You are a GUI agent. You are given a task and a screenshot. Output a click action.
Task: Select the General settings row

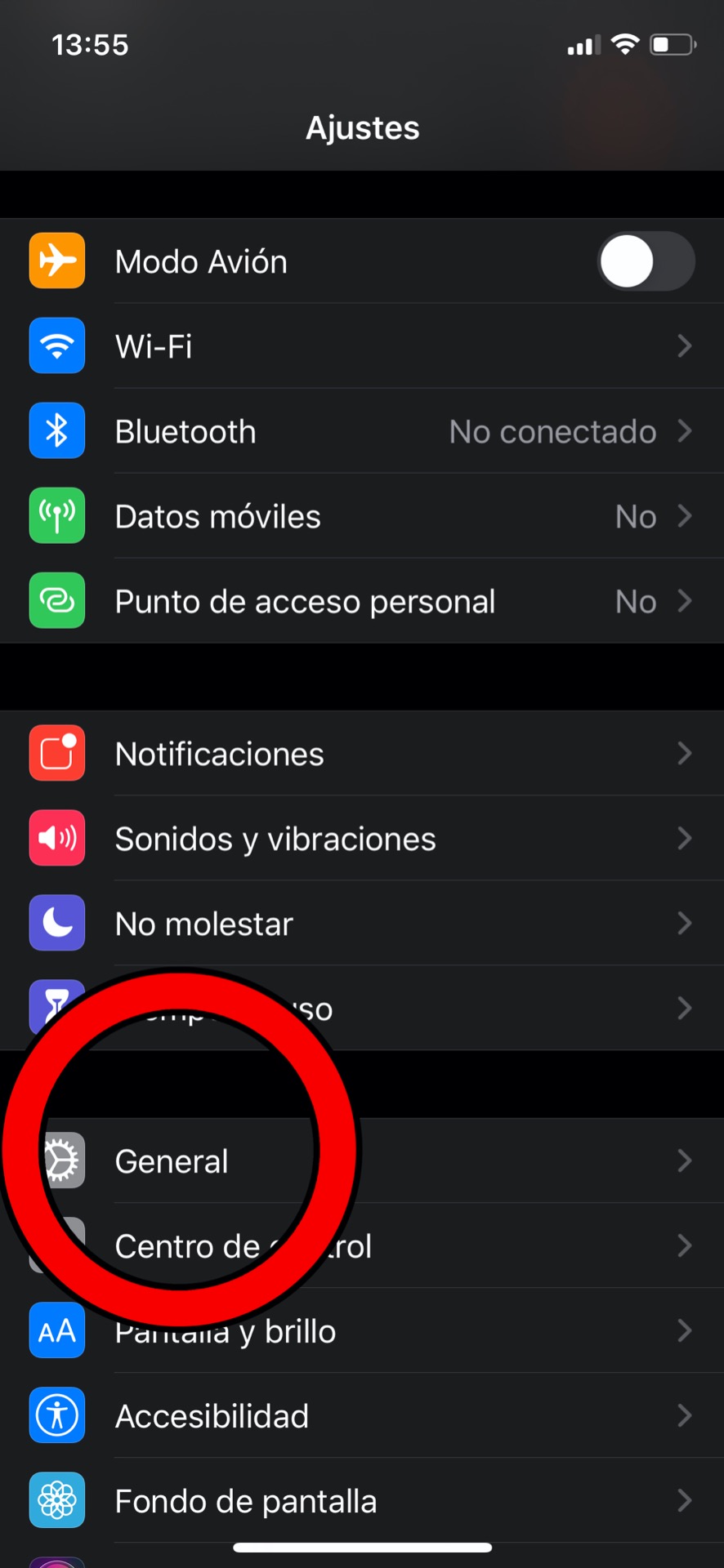coord(362,1160)
